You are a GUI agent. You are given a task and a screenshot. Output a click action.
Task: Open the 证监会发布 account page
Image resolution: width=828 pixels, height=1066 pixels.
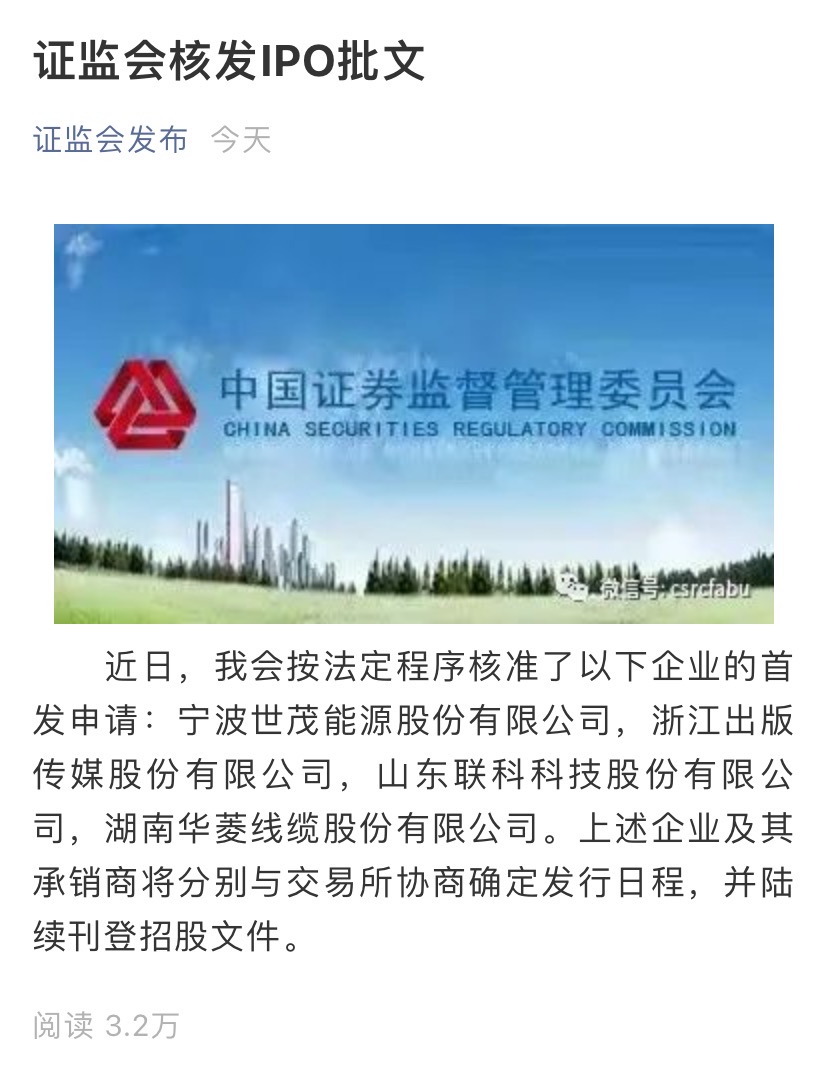(x=111, y=140)
